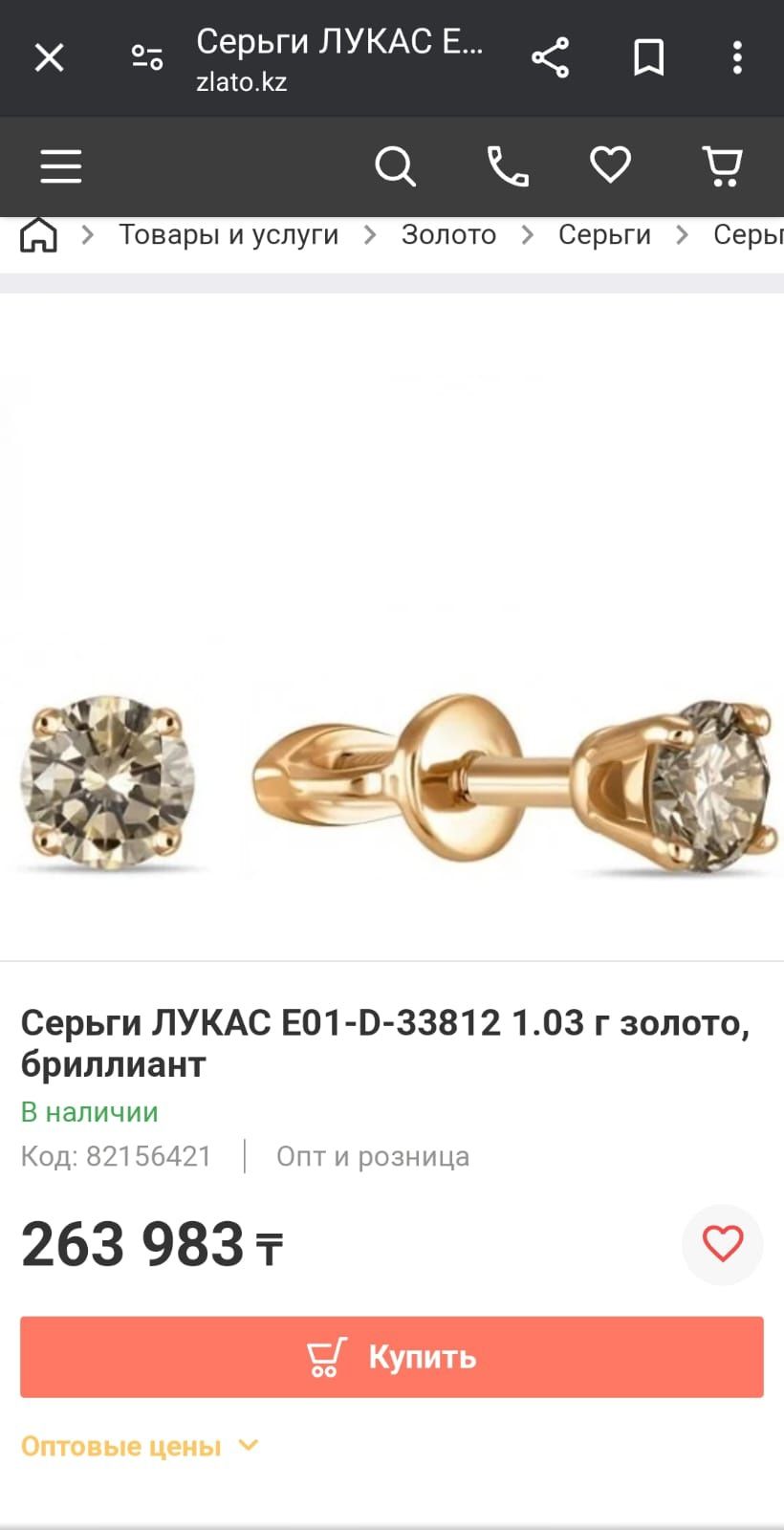
Task: Share this zlato.kz page
Action: click(x=550, y=58)
